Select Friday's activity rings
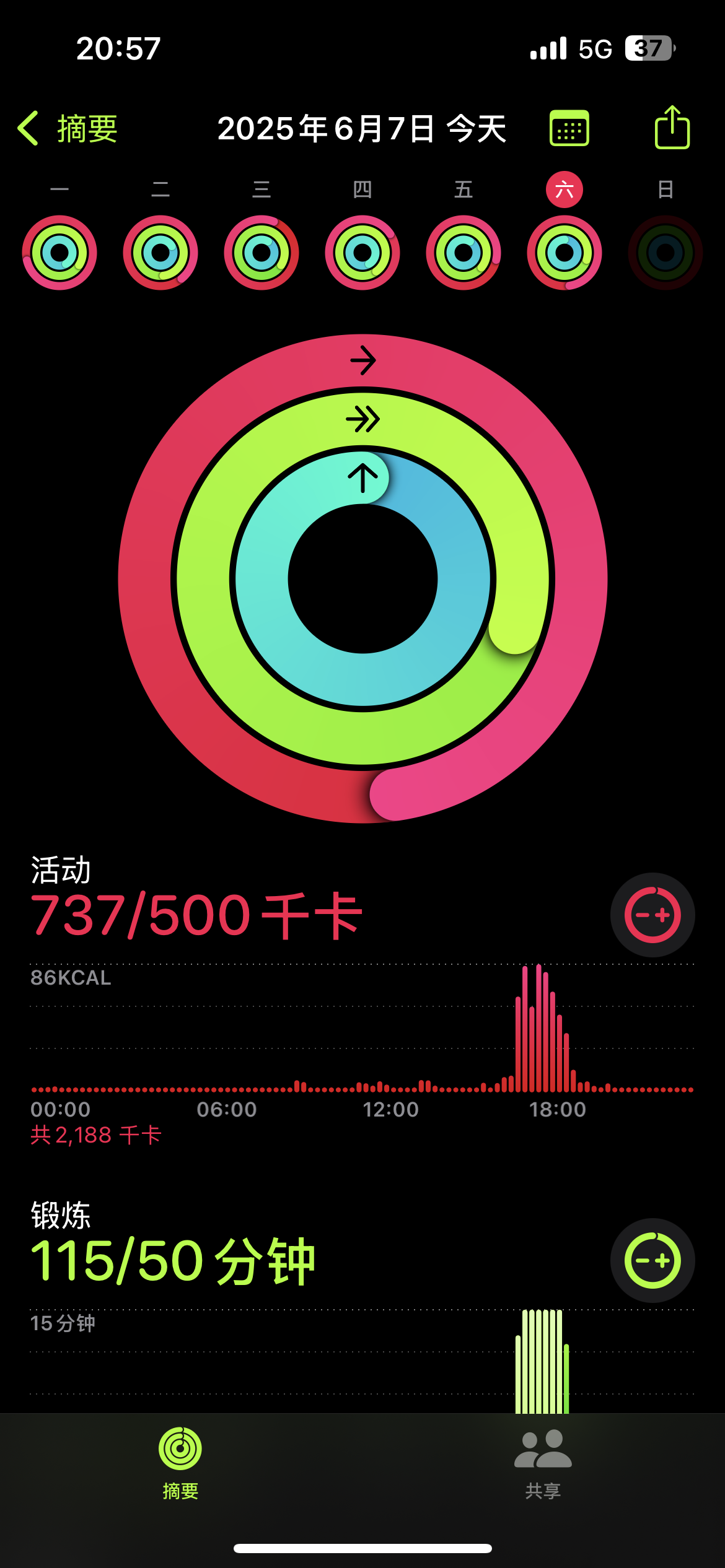Viewport: 725px width, 1568px height. point(464,253)
